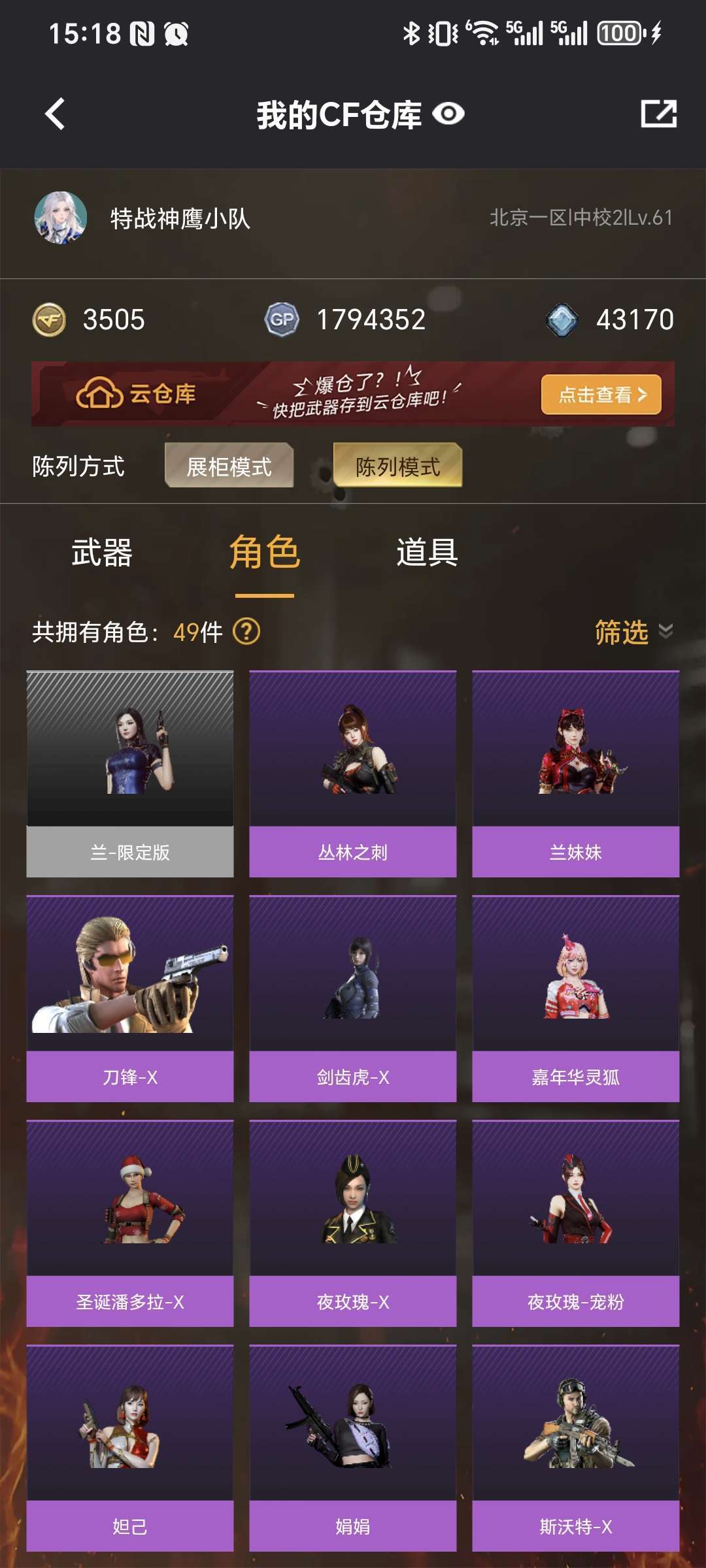
Task: Open the 夜玫瑰-宠粉 character card
Action: point(575,1223)
